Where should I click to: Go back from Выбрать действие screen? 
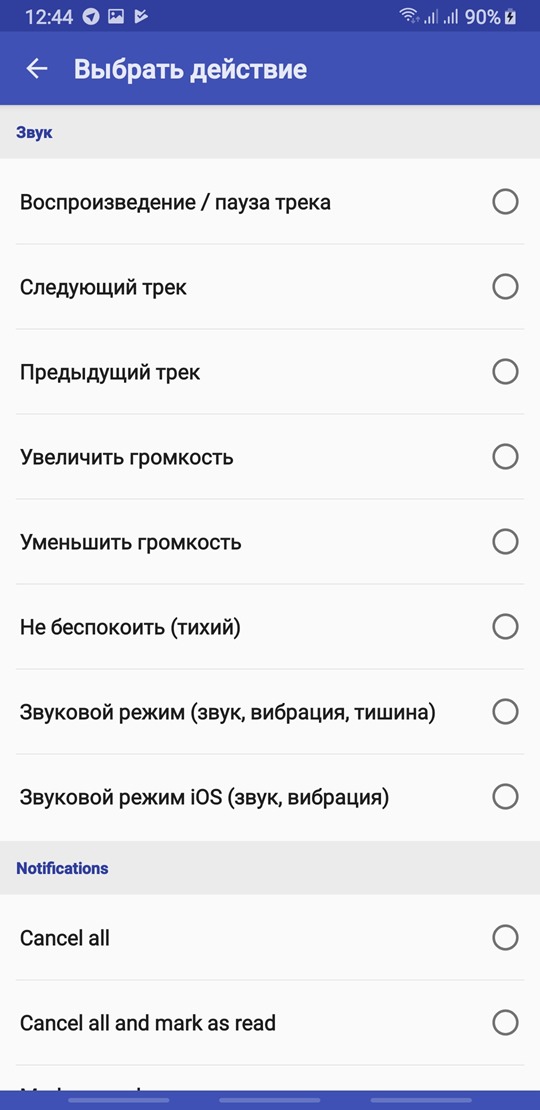(x=37, y=69)
